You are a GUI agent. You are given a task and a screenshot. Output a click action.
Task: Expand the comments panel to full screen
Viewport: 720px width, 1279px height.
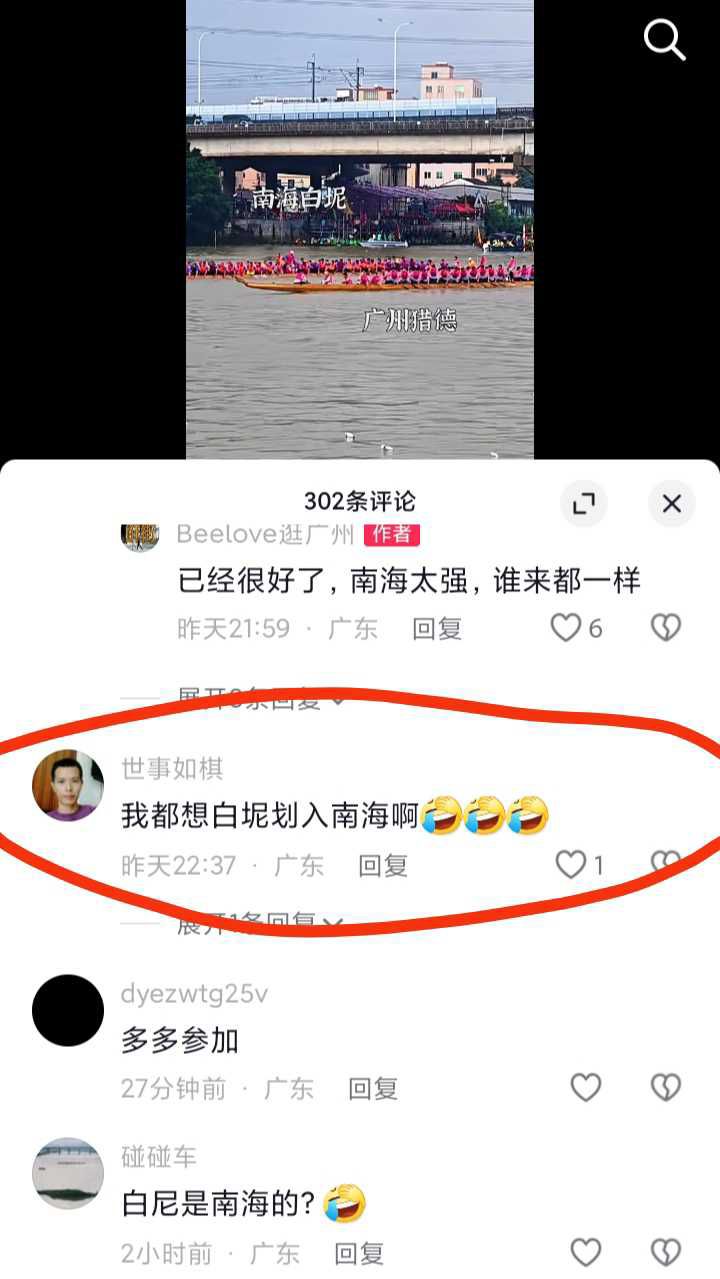[x=583, y=504]
